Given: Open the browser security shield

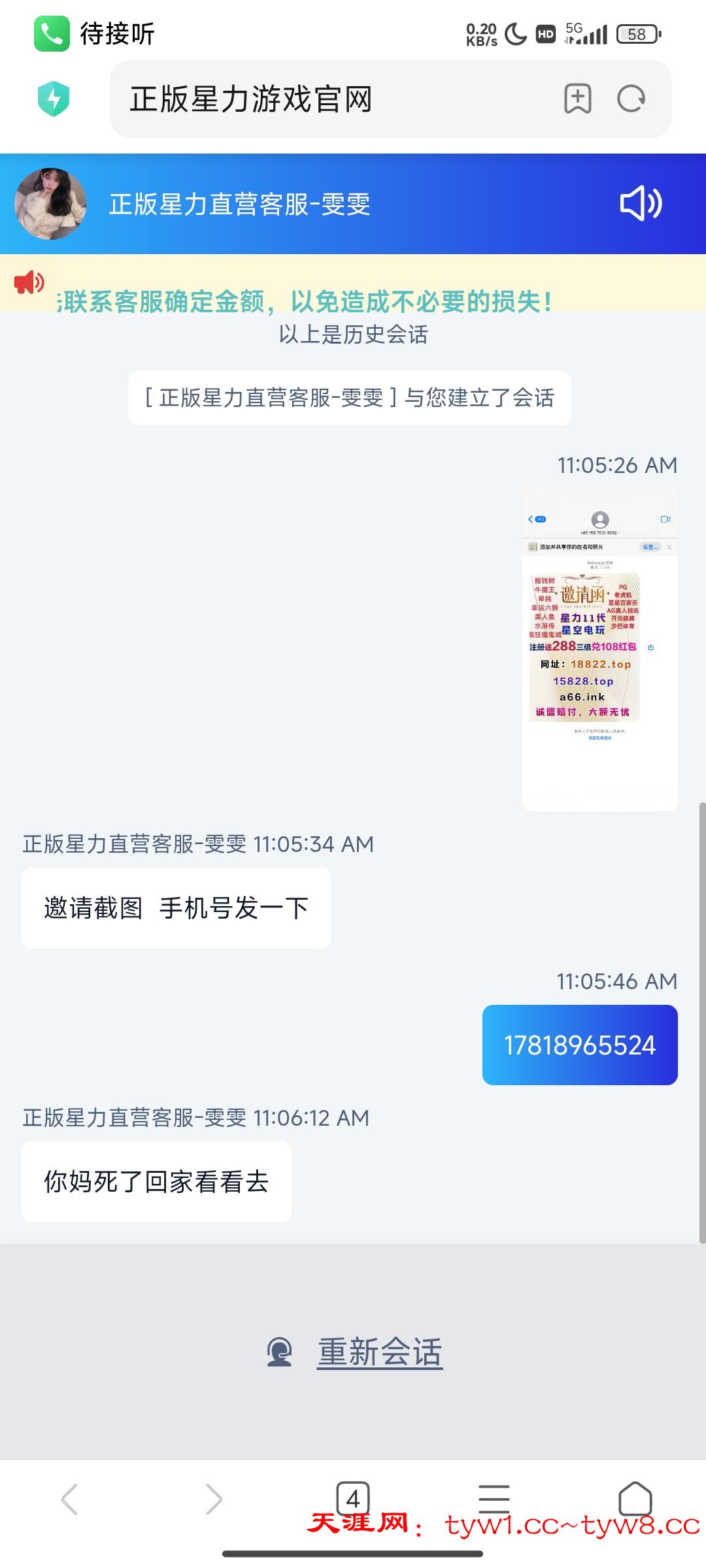Looking at the screenshot, I should click(54, 99).
